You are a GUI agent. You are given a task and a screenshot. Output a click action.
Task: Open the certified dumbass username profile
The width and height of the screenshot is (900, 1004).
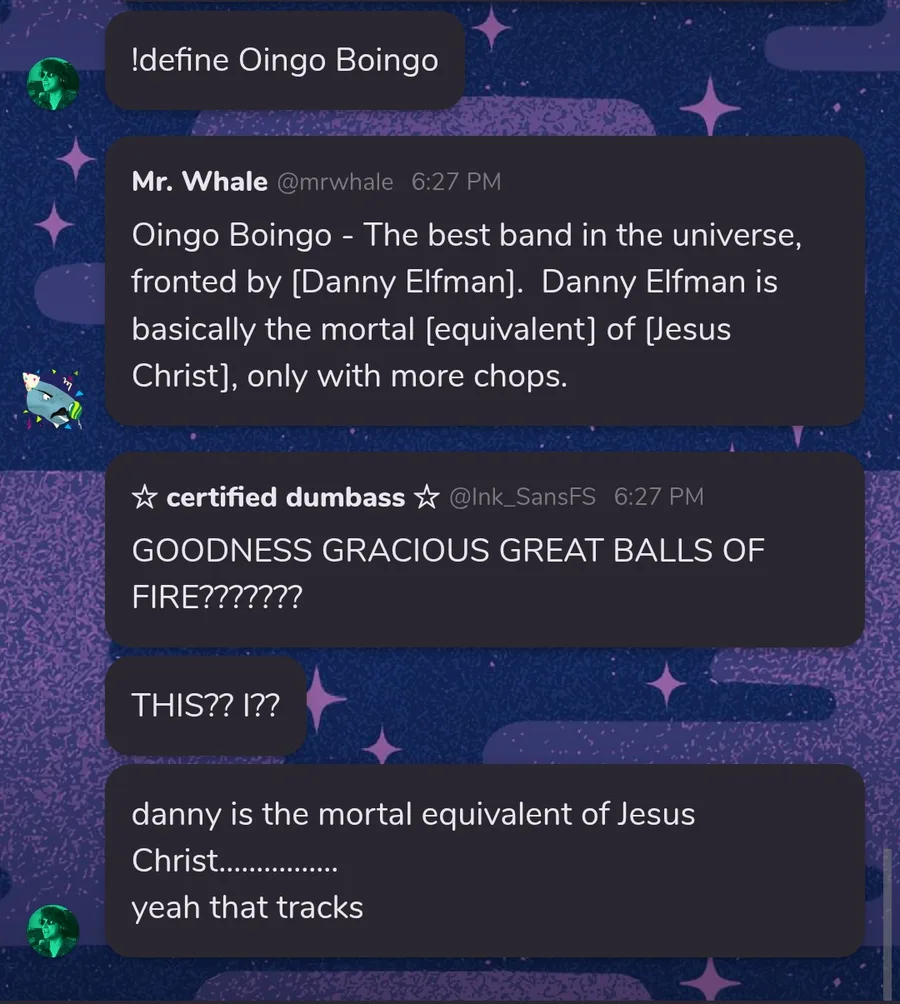point(285,497)
